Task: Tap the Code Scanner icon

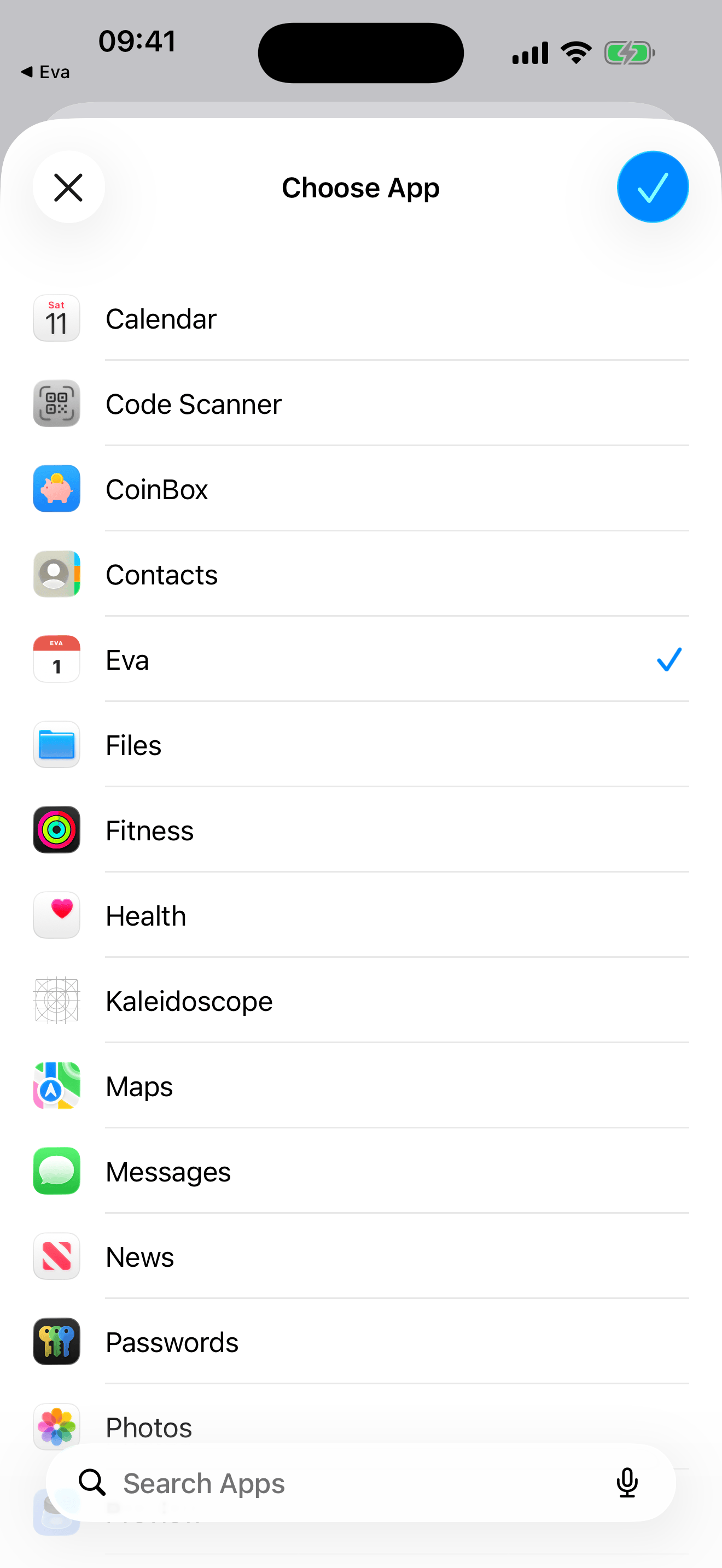Action: pyautogui.click(x=56, y=403)
